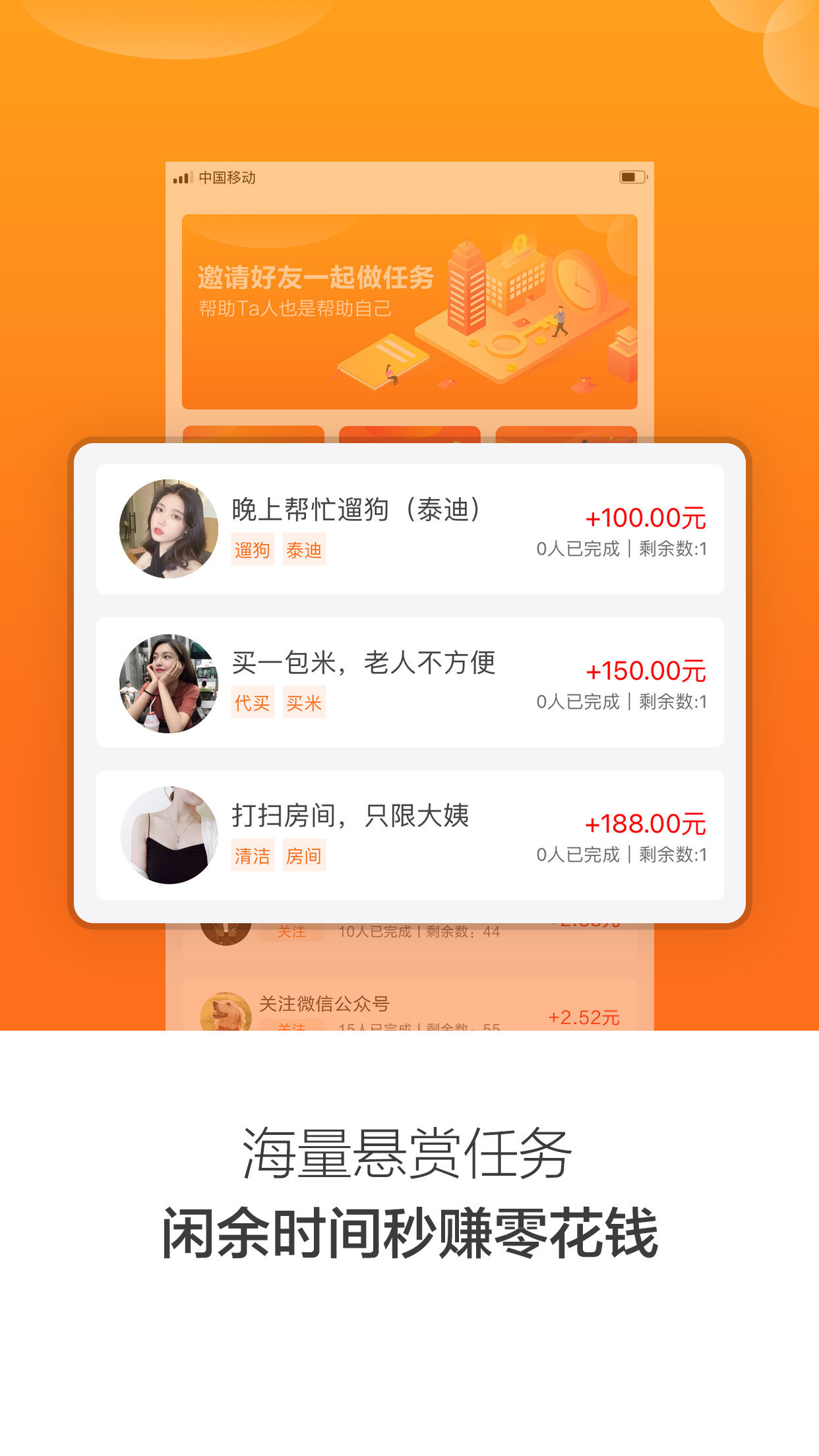Open the dog-walking task poster's avatar
Screen dimensions: 819x1456
tap(167, 526)
